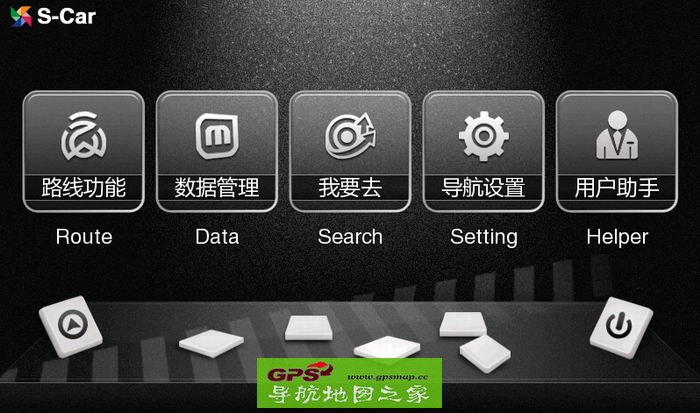Open navigation Setting (导航设置)
The height and width of the screenshot is (413, 700).
pos(483,151)
